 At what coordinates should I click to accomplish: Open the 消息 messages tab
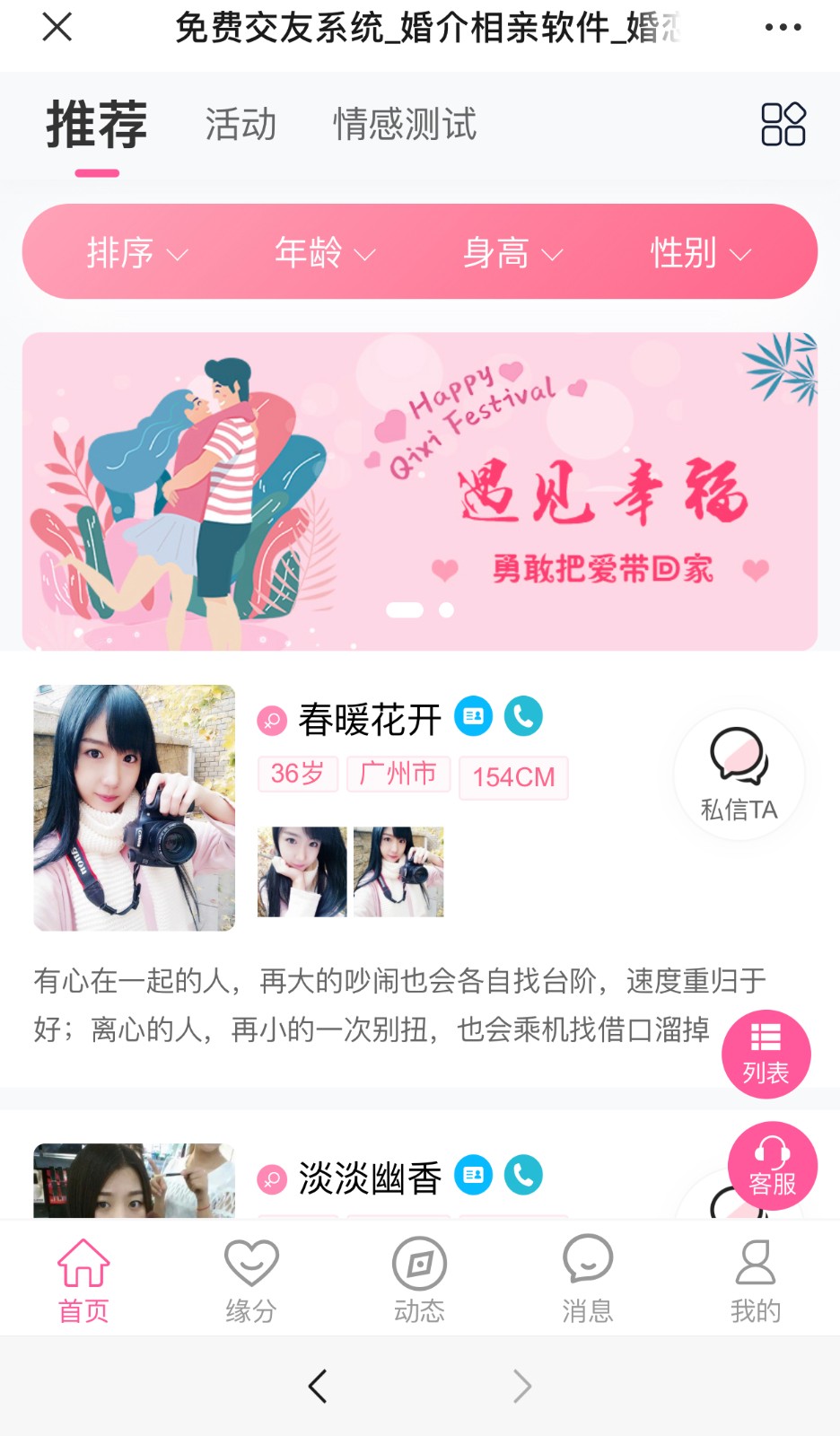[587, 1280]
